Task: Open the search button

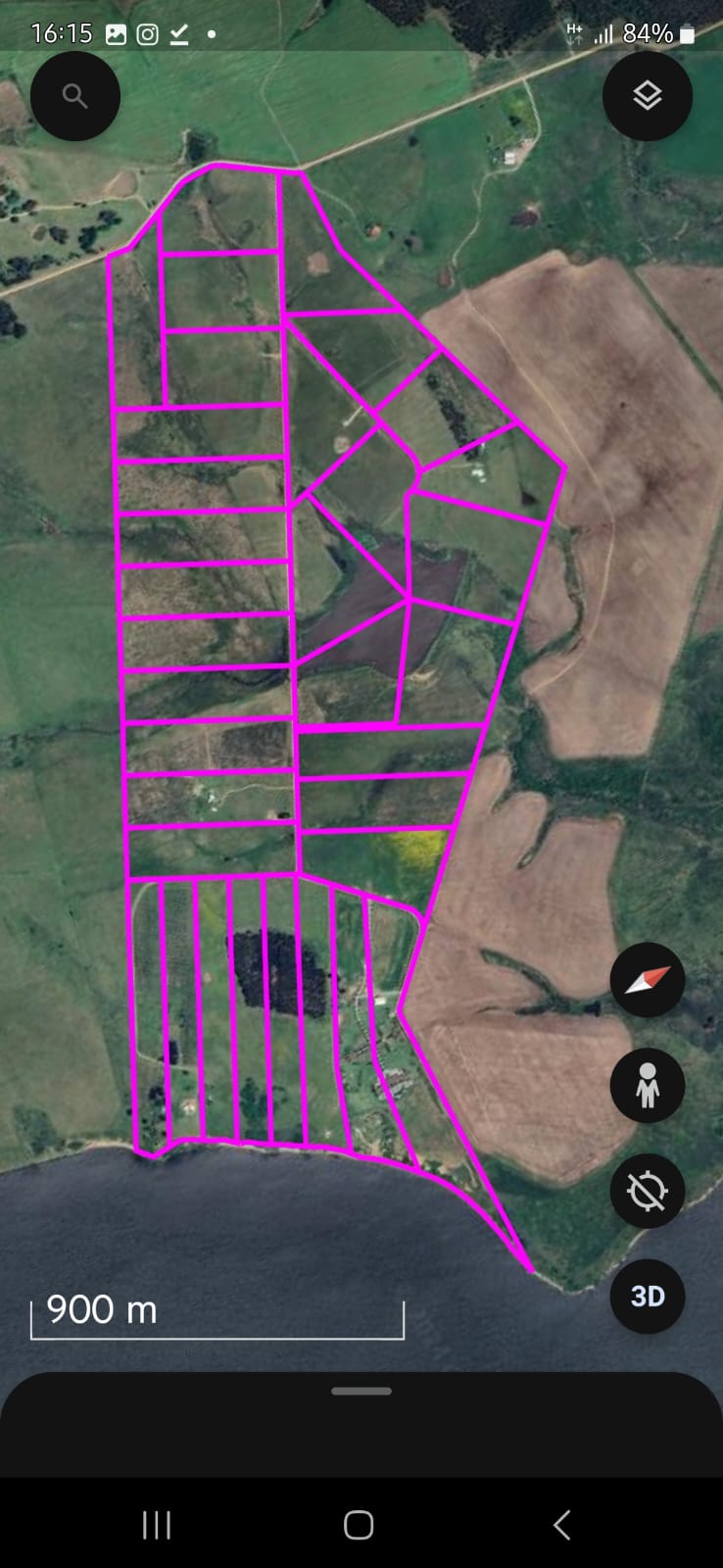Action: coord(75,96)
